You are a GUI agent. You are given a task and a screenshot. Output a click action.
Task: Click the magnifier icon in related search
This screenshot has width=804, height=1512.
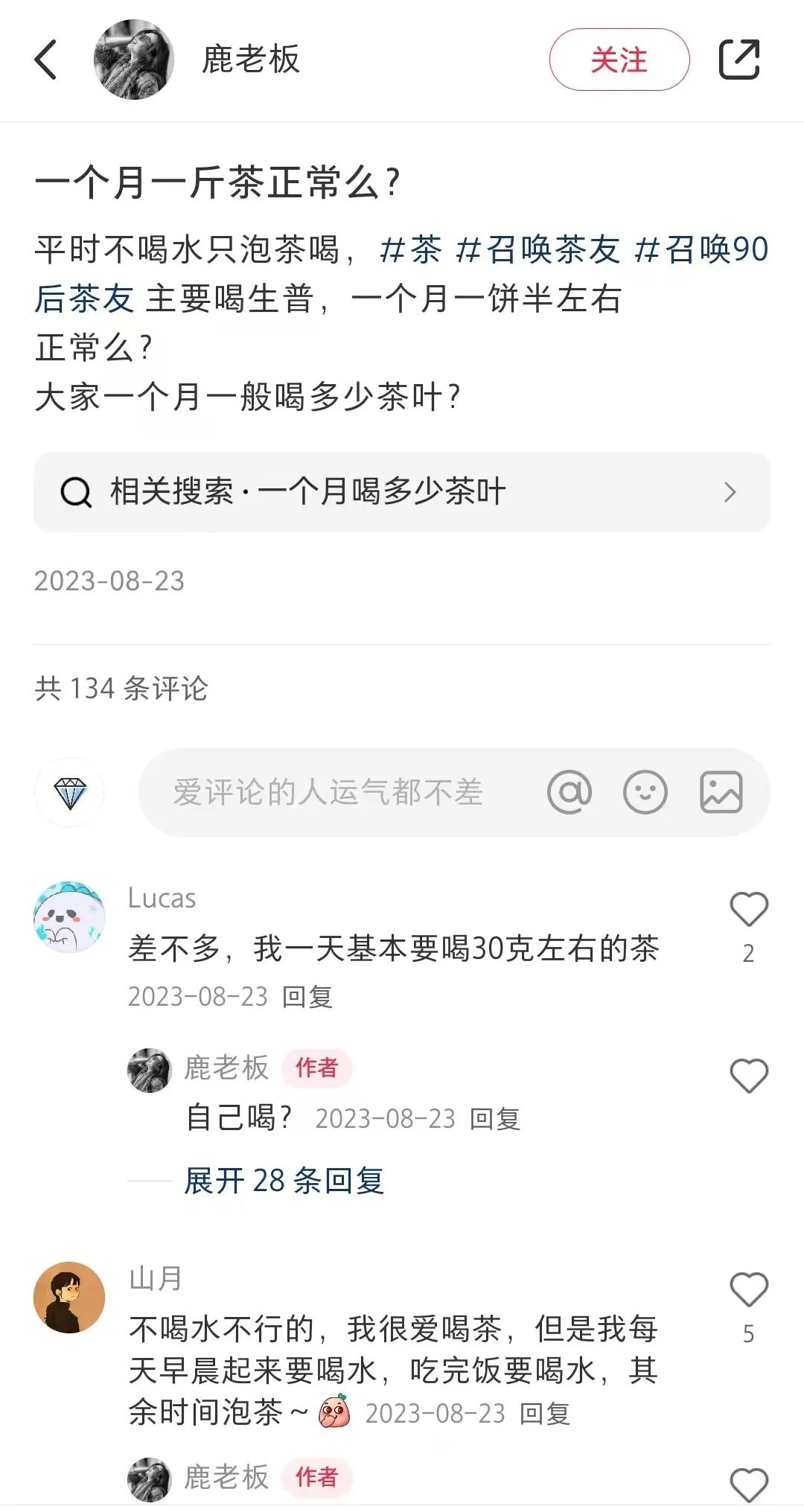pyautogui.click(x=74, y=491)
